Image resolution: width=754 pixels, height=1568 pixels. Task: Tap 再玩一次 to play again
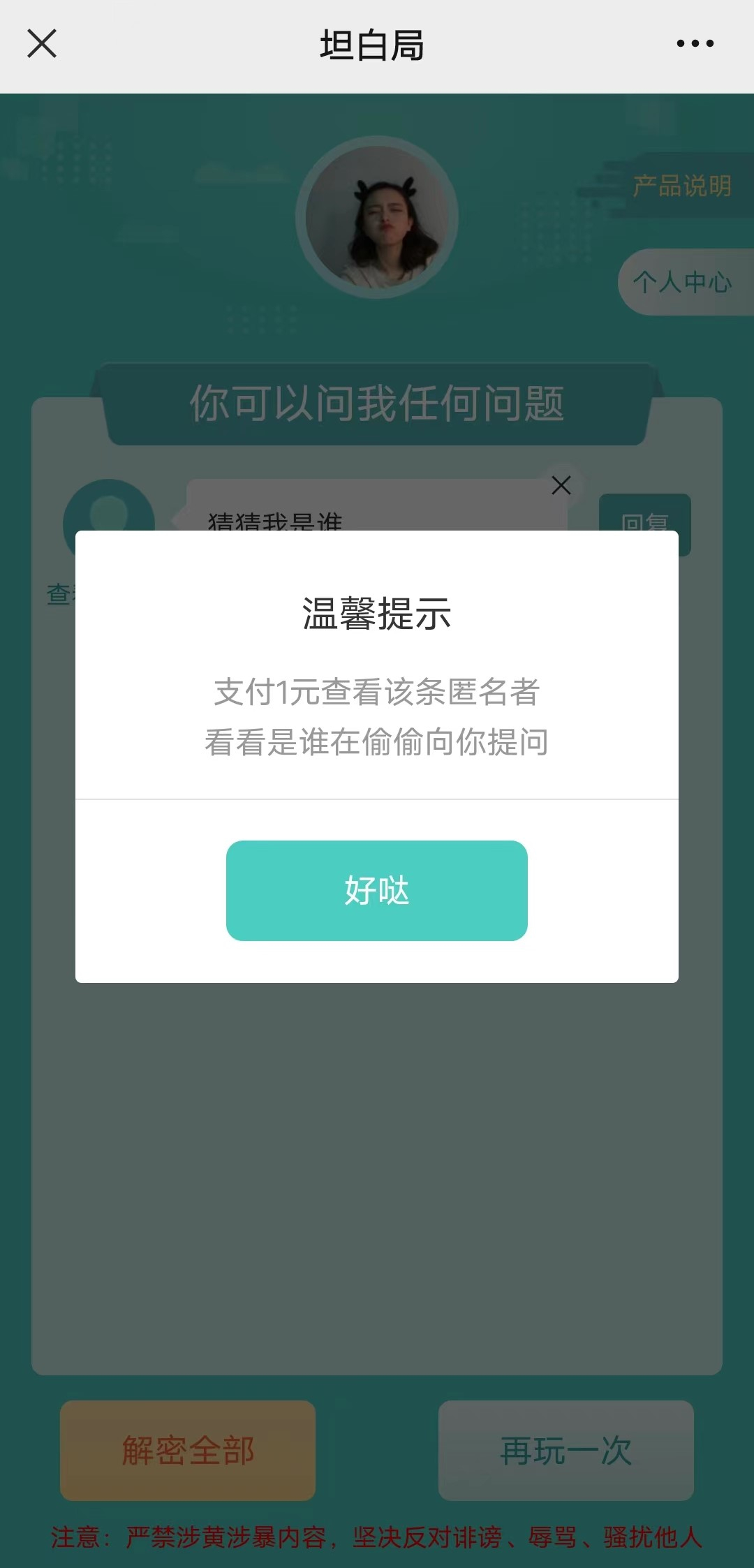566,1450
